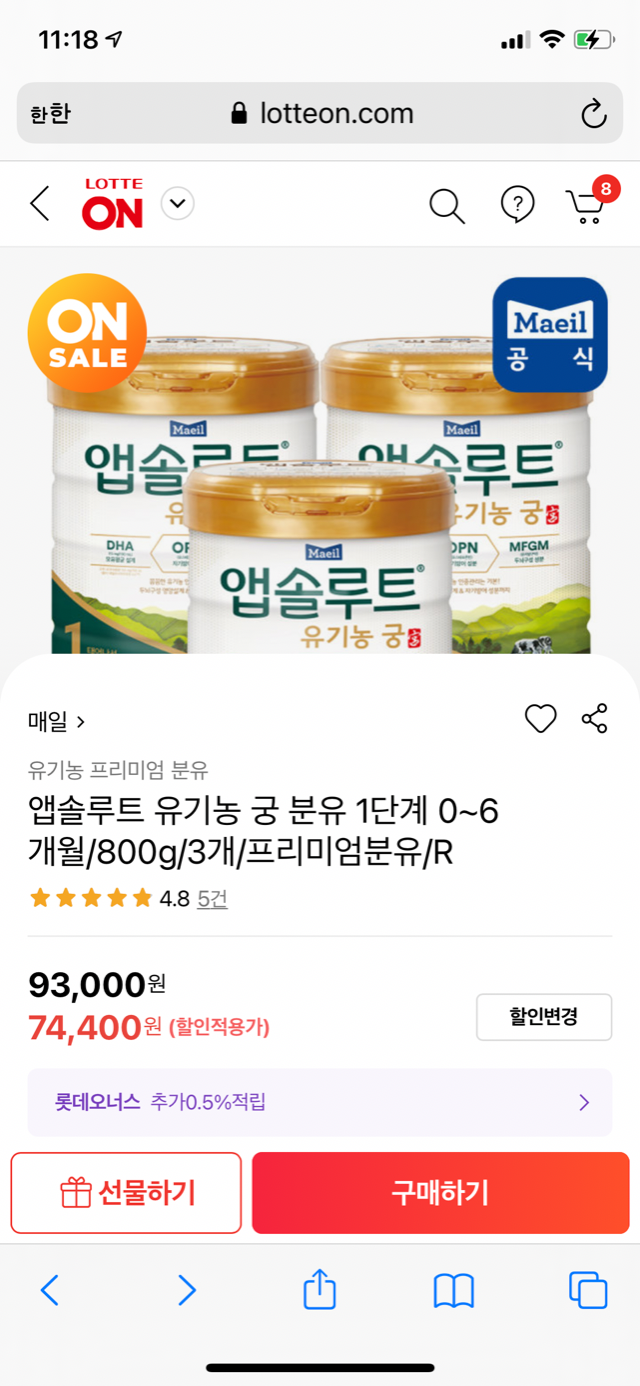Open the 5건 reviews link
The height and width of the screenshot is (1386, 640).
pyautogui.click(x=212, y=898)
